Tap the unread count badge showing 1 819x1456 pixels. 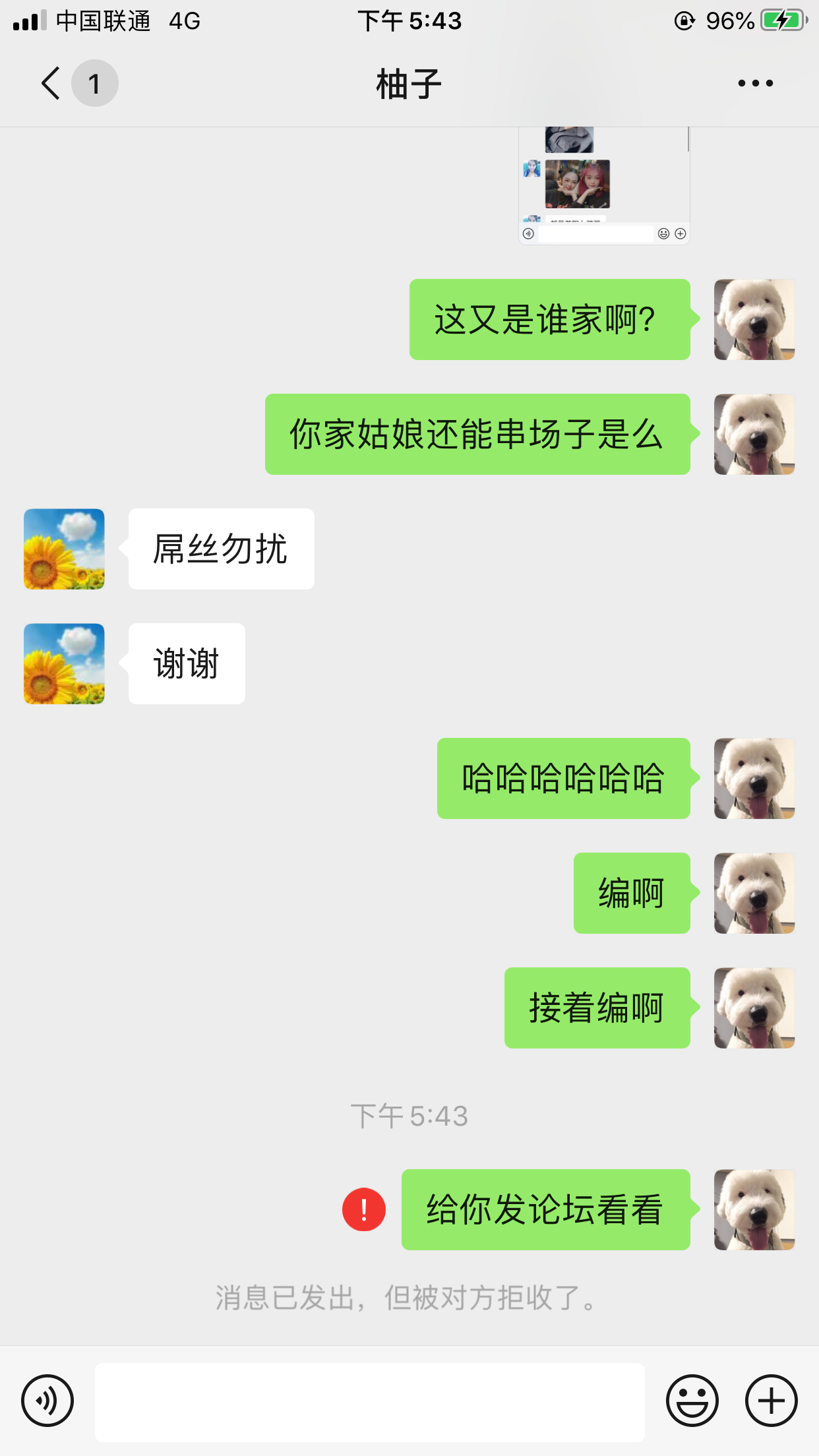94,82
